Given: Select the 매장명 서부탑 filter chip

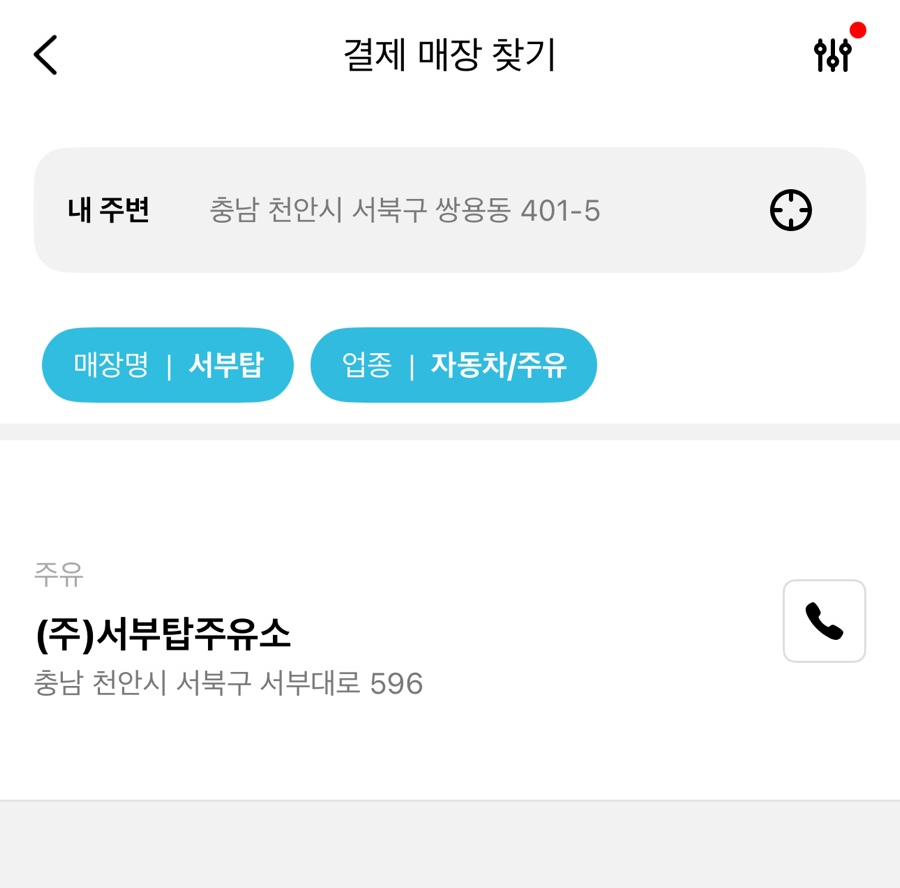Looking at the screenshot, I should [168, 366].
